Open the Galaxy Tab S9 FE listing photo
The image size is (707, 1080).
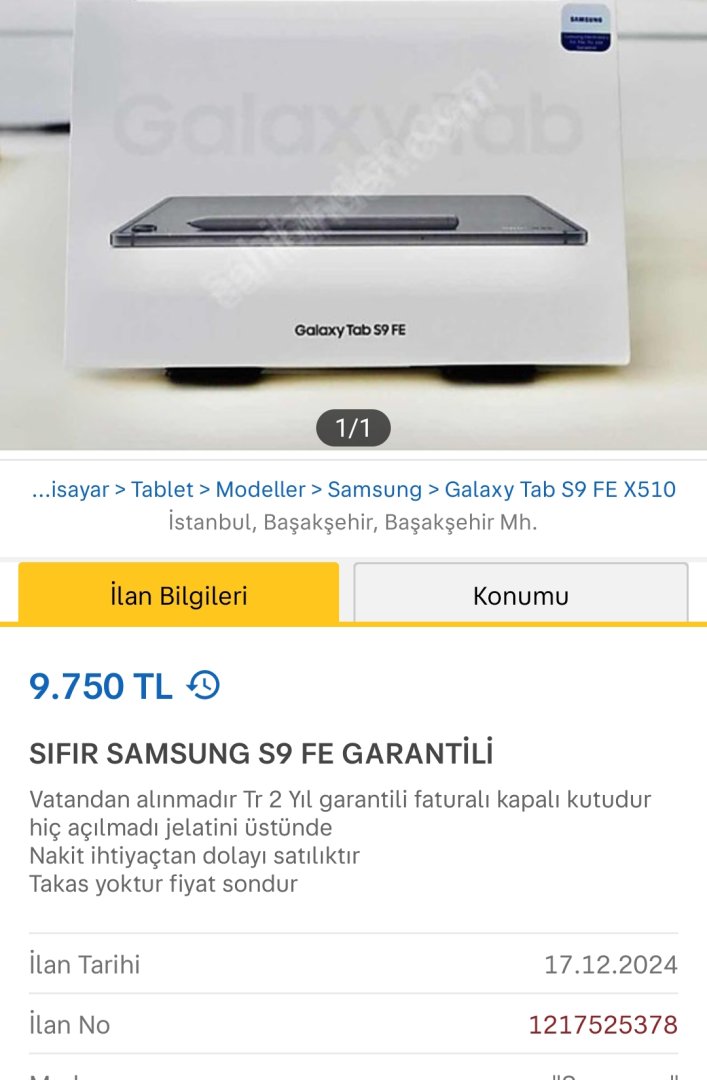353,220
